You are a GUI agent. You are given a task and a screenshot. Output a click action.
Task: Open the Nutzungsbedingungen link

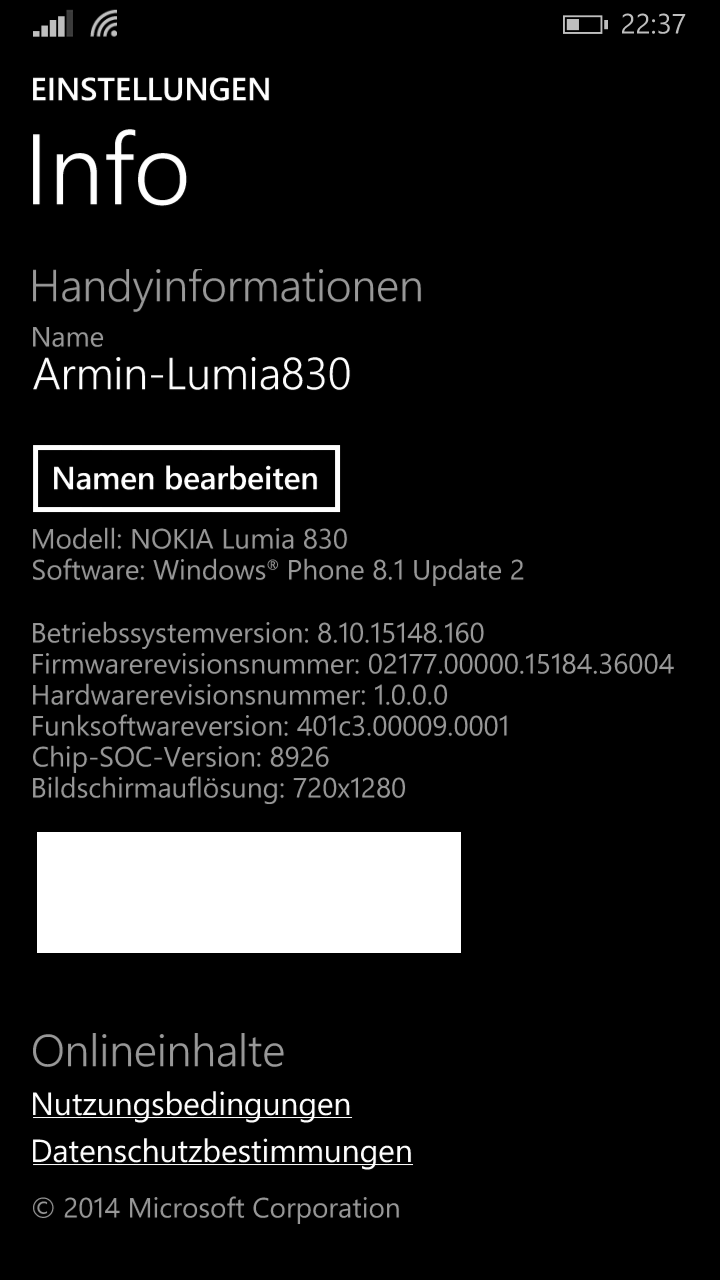(191, 1104)
